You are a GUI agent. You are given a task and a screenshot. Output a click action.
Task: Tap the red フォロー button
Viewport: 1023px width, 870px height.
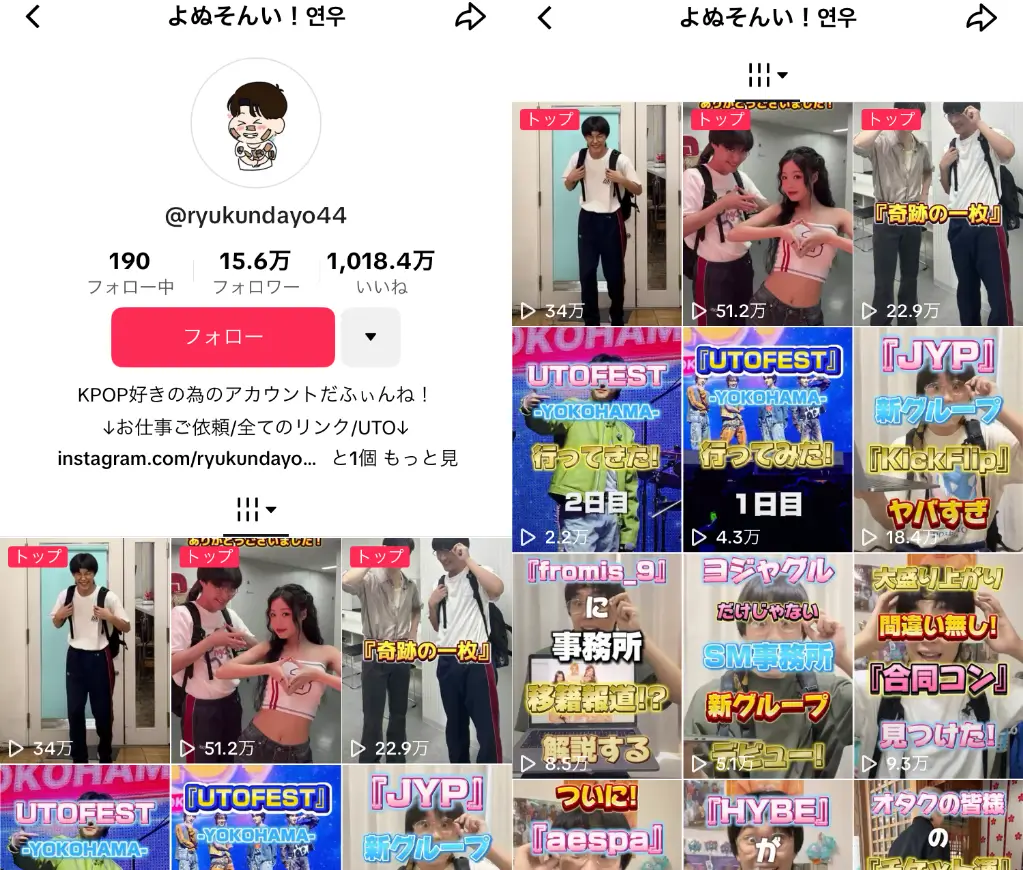click(223, 337)
